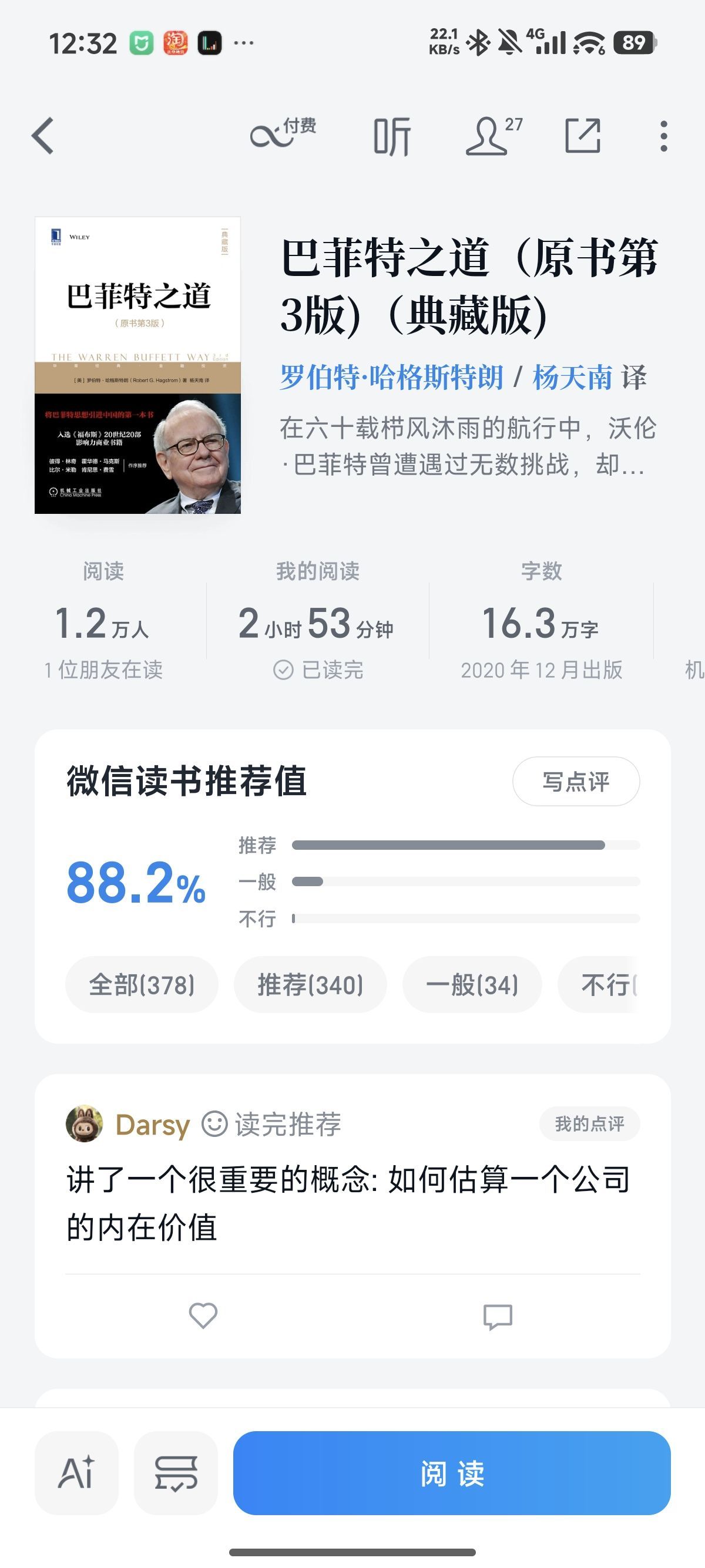The height and width of the screenshot is (1568, 705).
Task: Tap the bookshelf button beside AI
Action: (x=176, y=1473)
